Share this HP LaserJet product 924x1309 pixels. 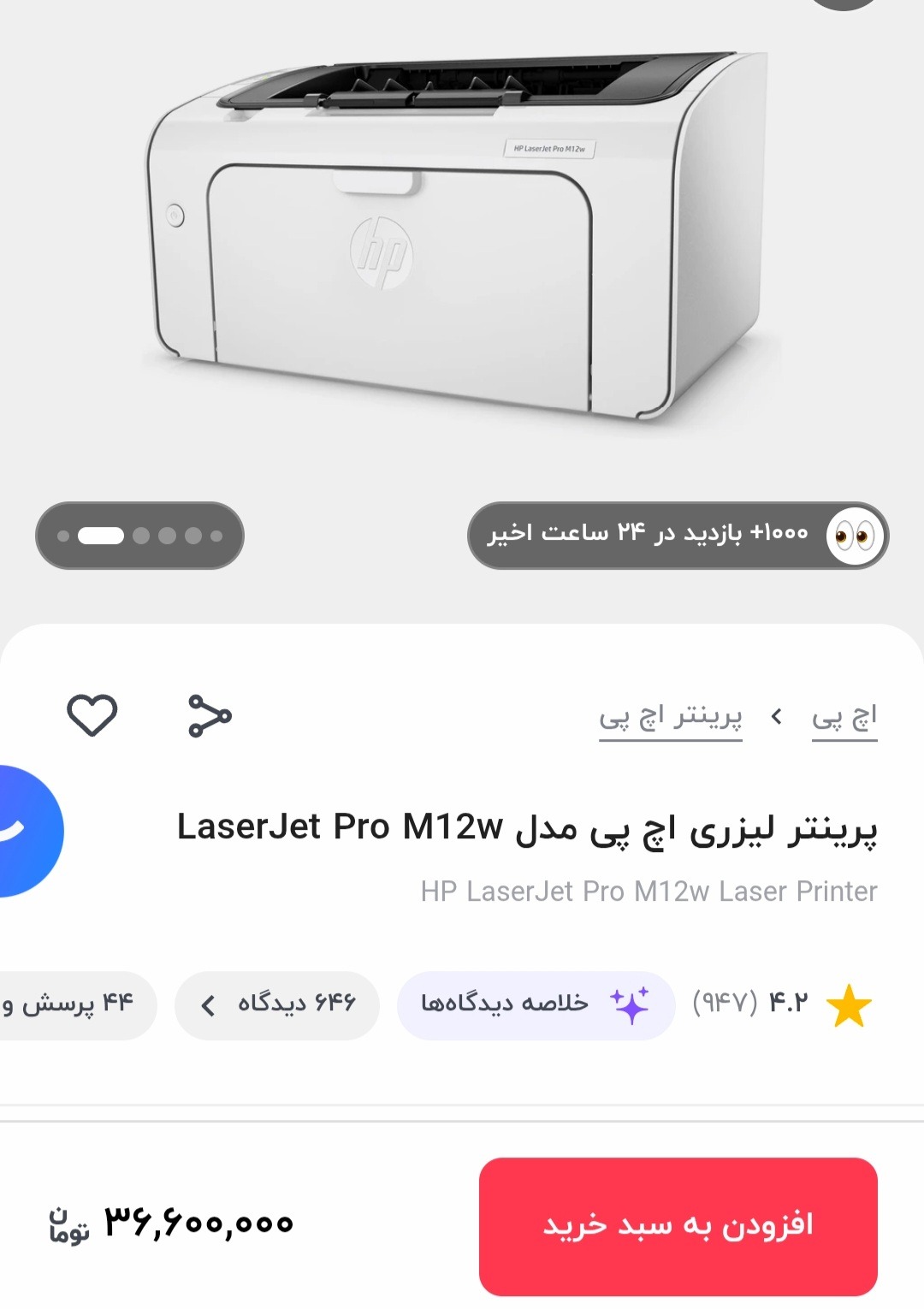pos(210,716)
